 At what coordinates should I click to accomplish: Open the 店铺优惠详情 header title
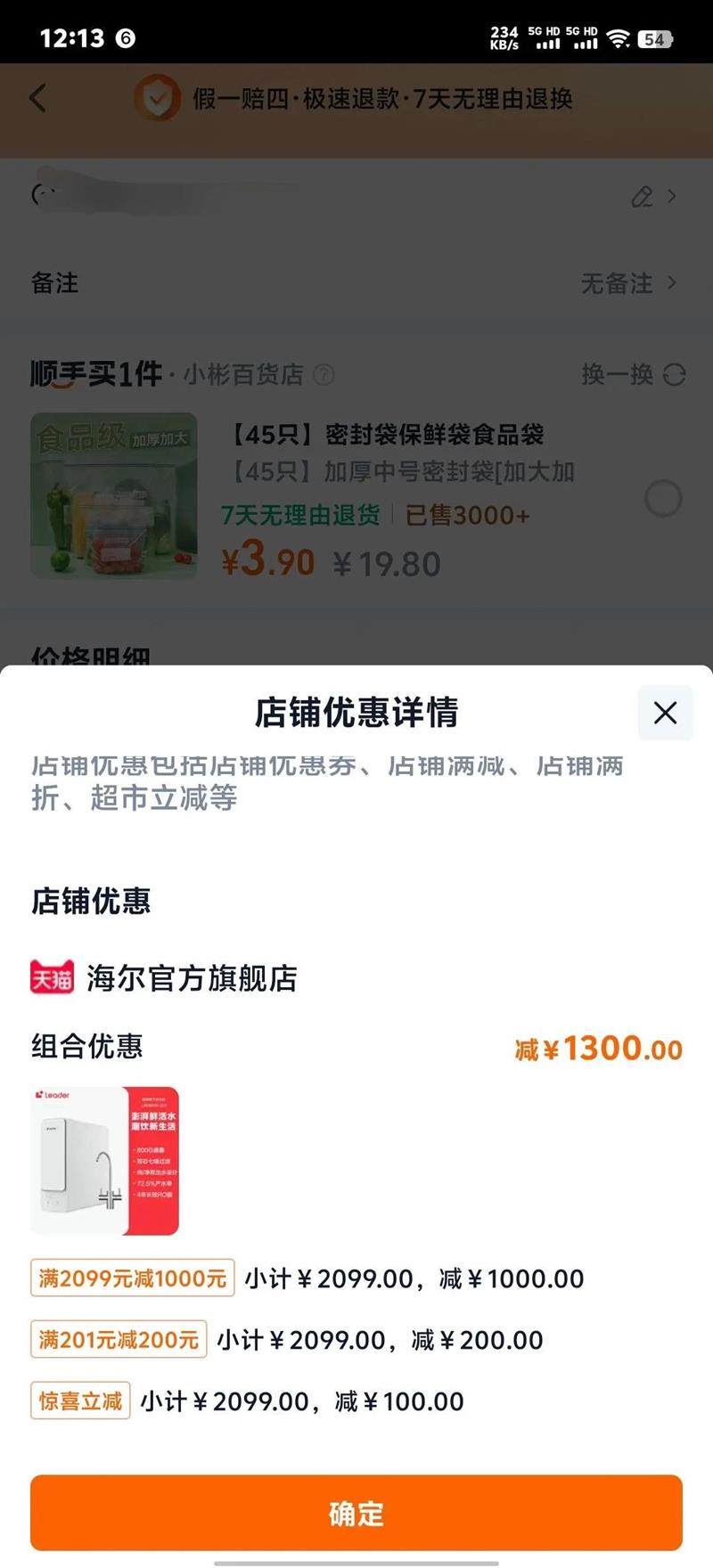pos(356,713)
